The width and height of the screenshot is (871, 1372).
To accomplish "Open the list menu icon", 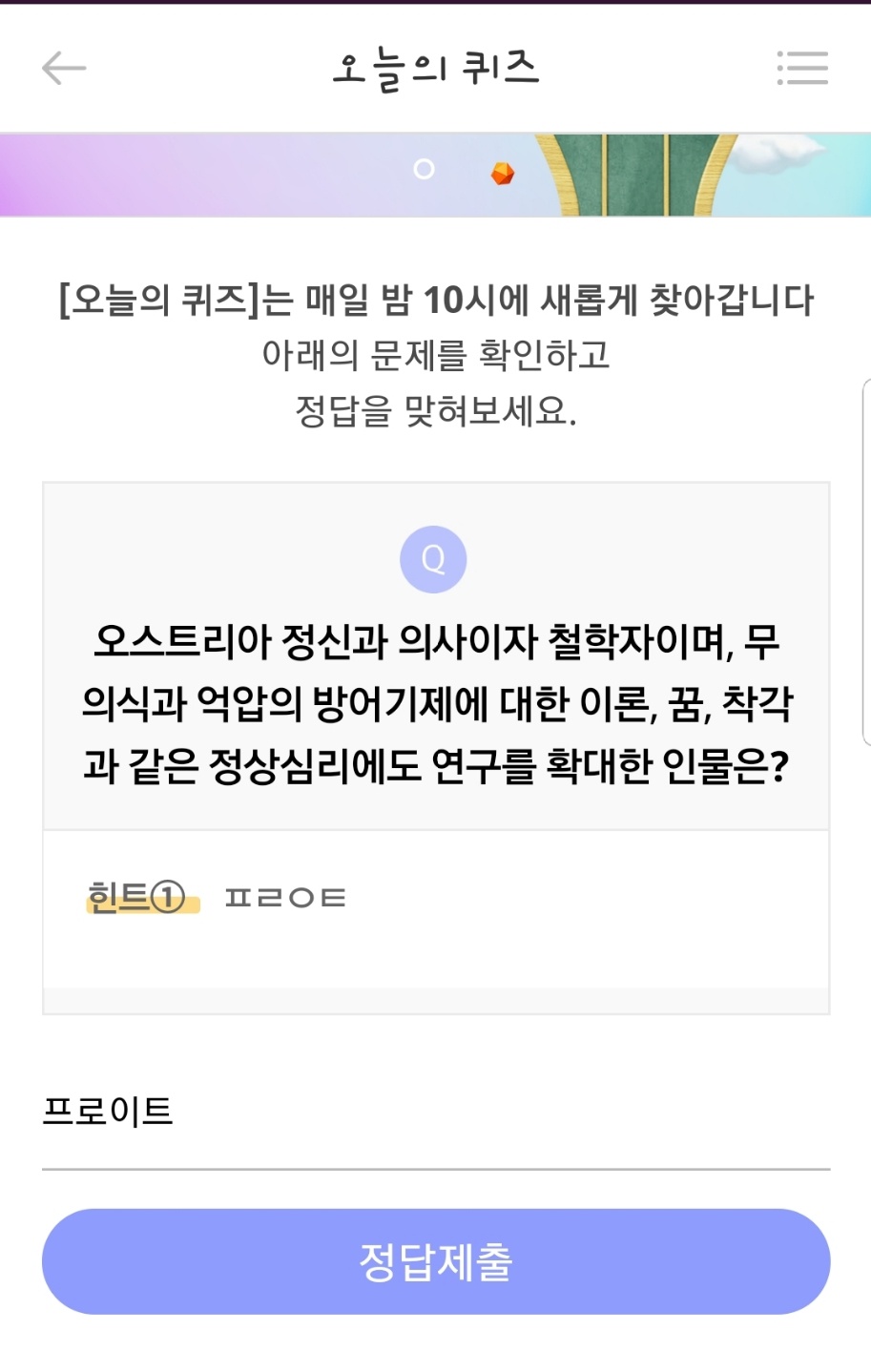I will [802, 68].
